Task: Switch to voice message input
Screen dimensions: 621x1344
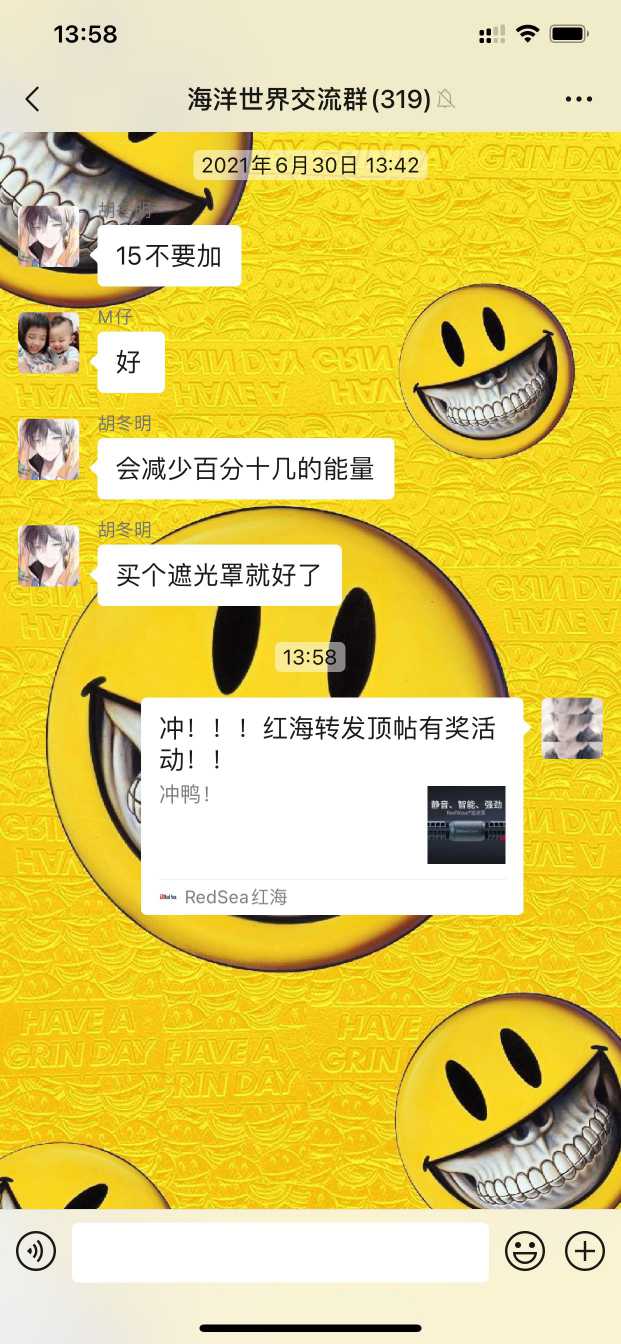Action: point(36,1251)
